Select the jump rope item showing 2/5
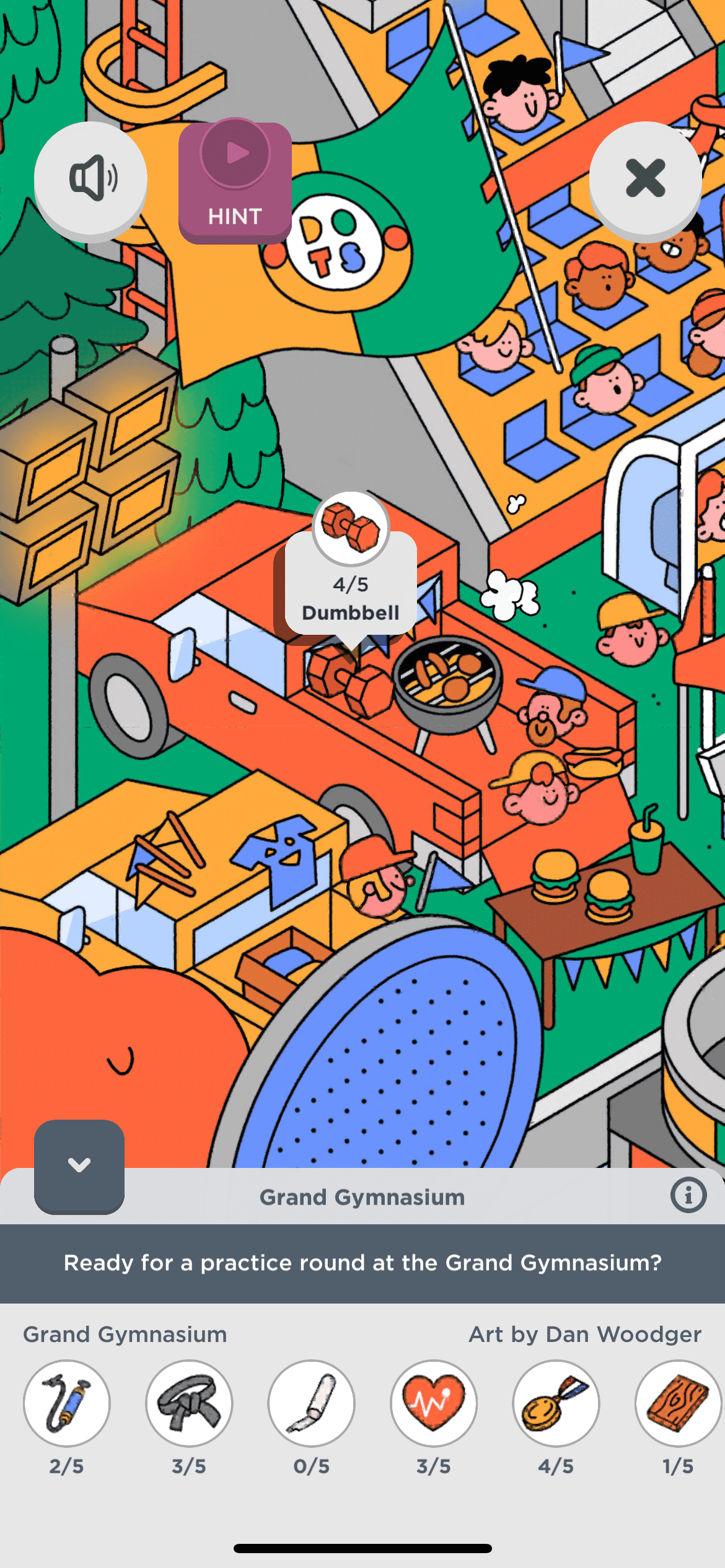This screenshot has height=1568, width=725. [x=67, y=1403]
